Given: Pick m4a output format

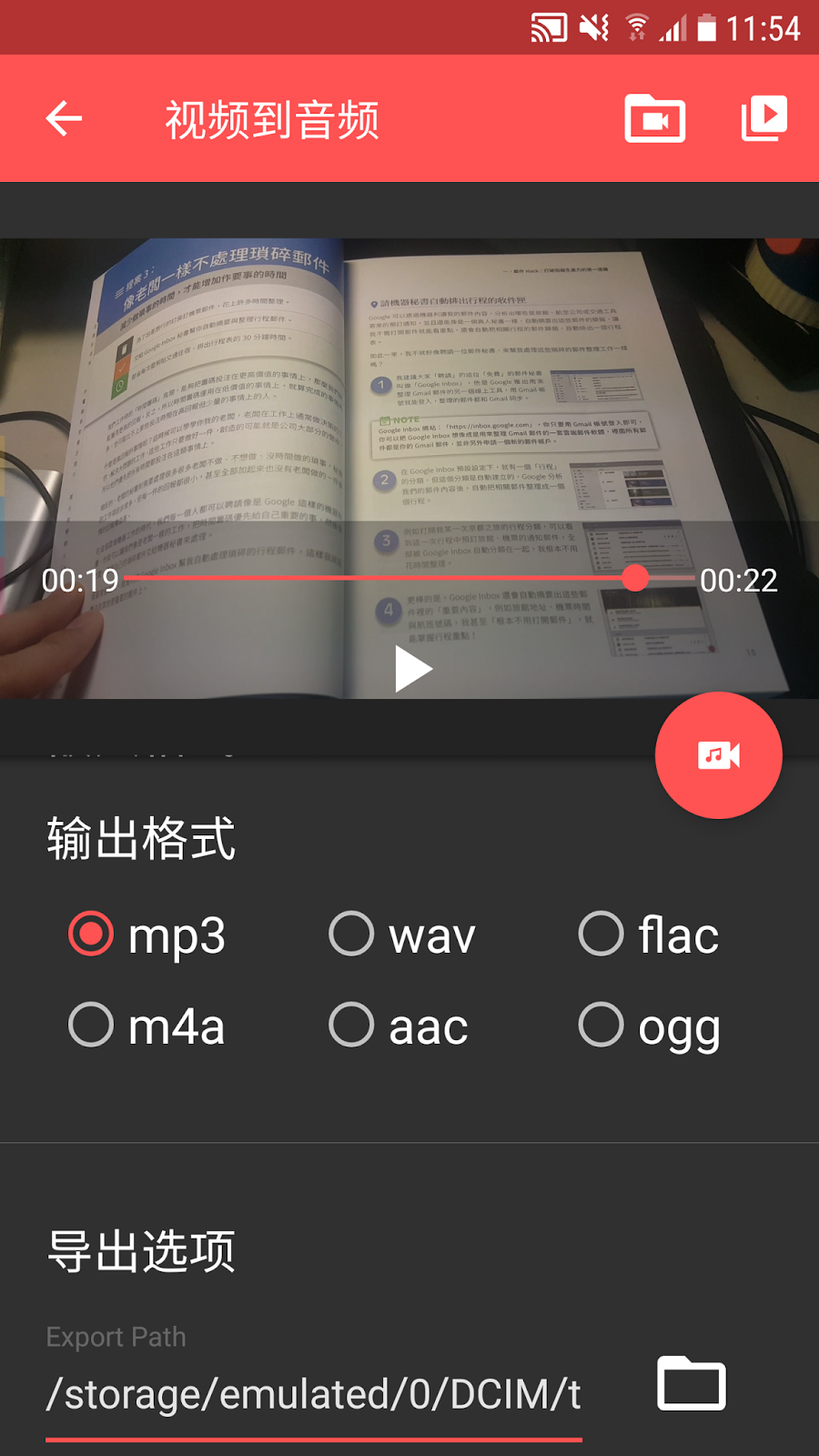Looking at the screenshot, I should [92, 1026].
